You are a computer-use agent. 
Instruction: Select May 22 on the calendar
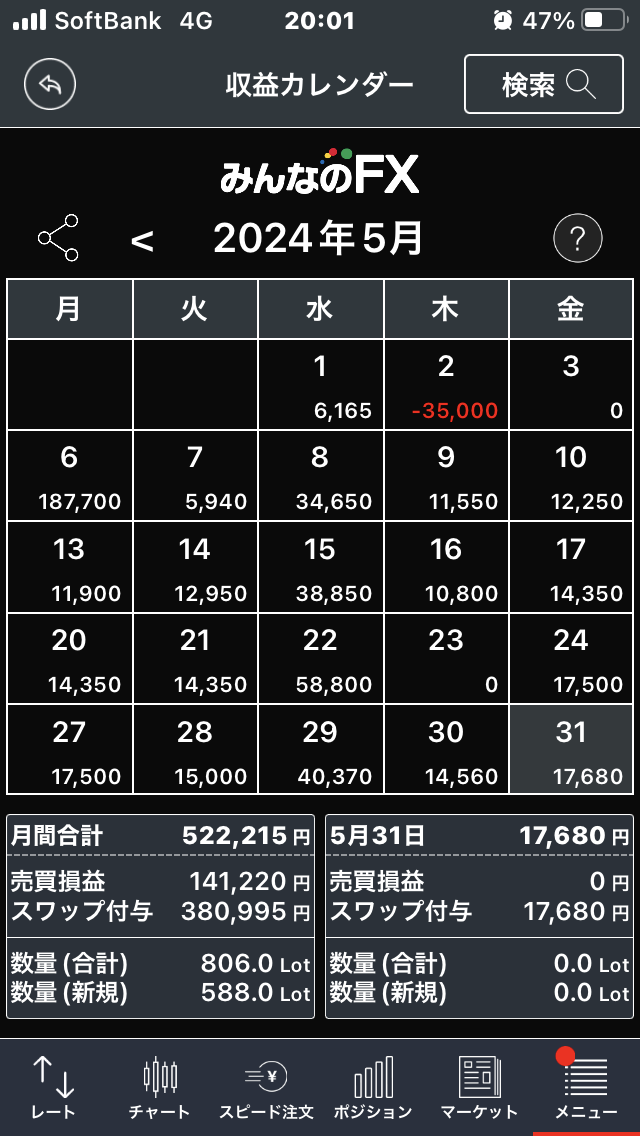320,658
